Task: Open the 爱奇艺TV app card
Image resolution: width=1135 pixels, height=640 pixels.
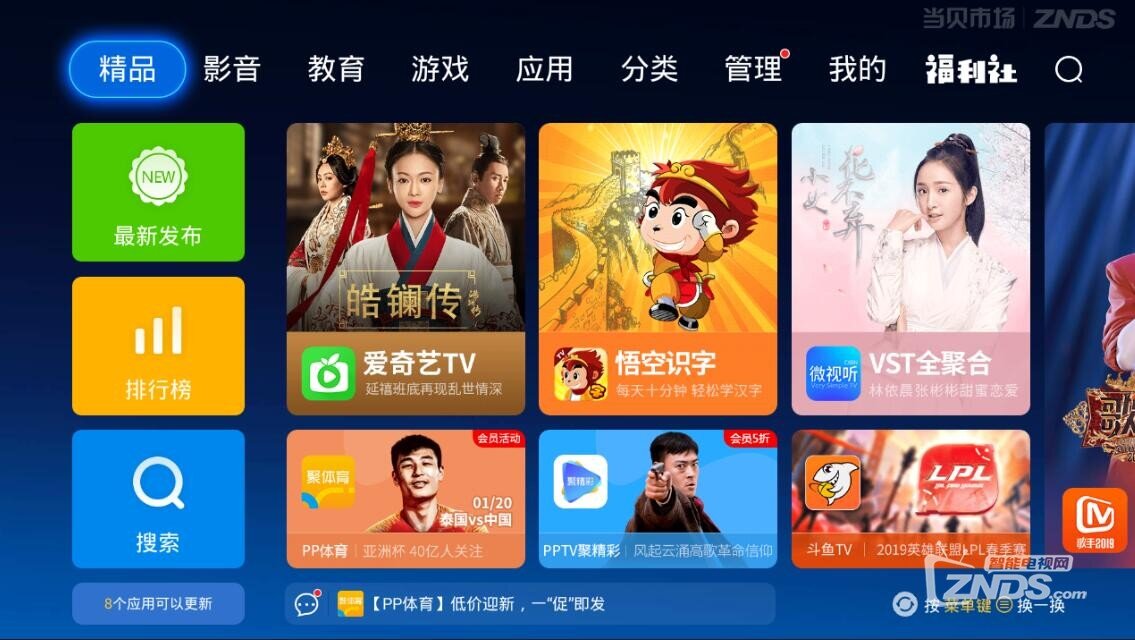Action: coord(405,269)
